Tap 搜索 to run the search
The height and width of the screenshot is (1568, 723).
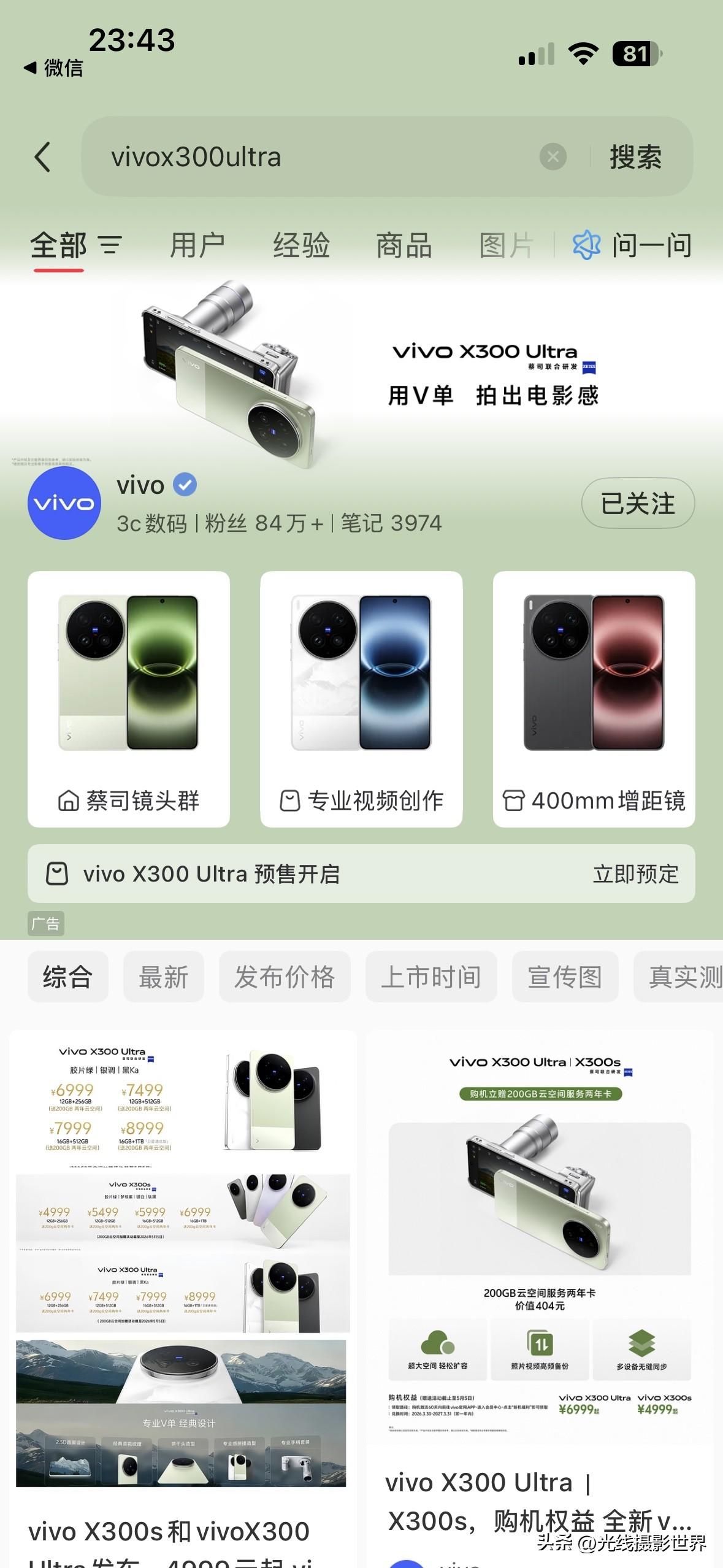(x=636, y=158)
